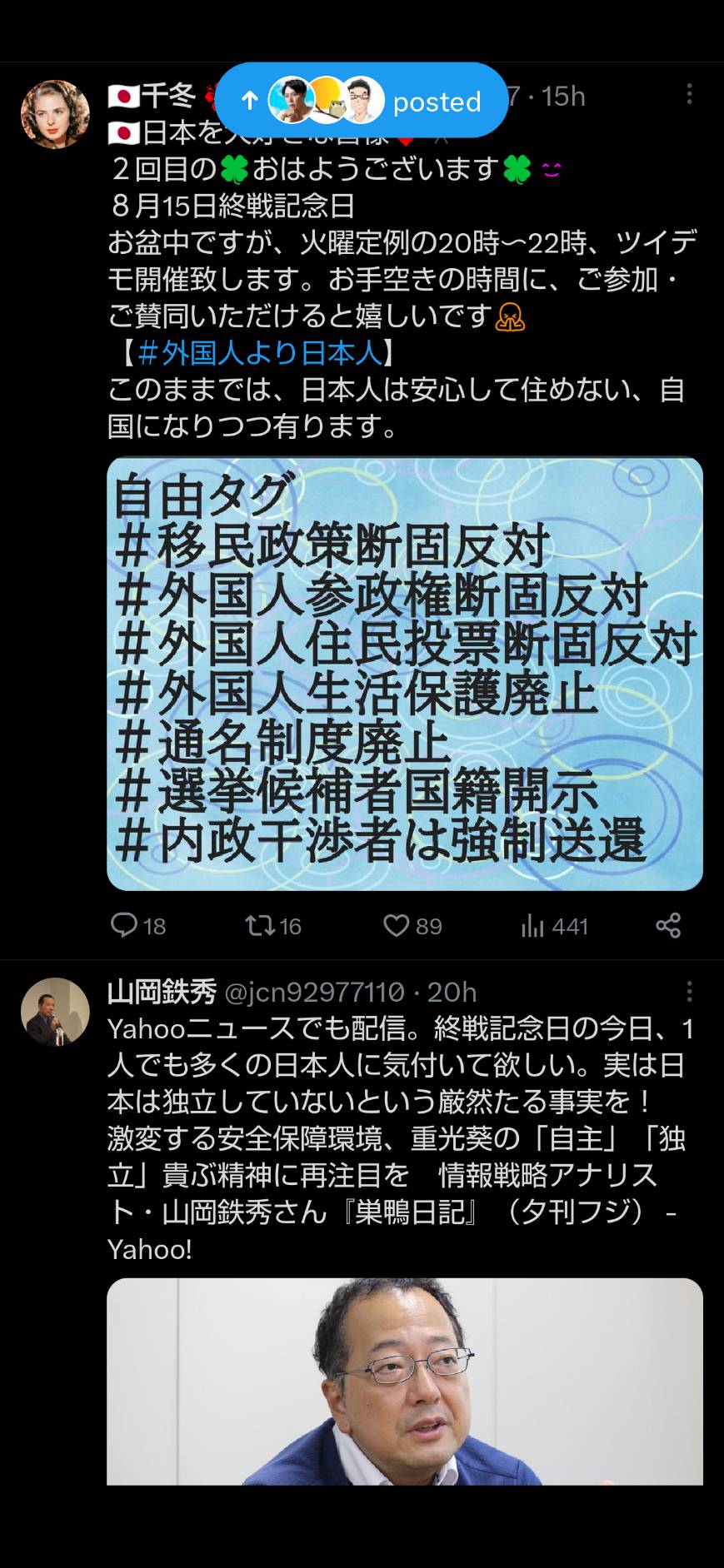View analytics showing 441 views
The width and height of the screenshot is (724, 1568).
coord(554,926)
